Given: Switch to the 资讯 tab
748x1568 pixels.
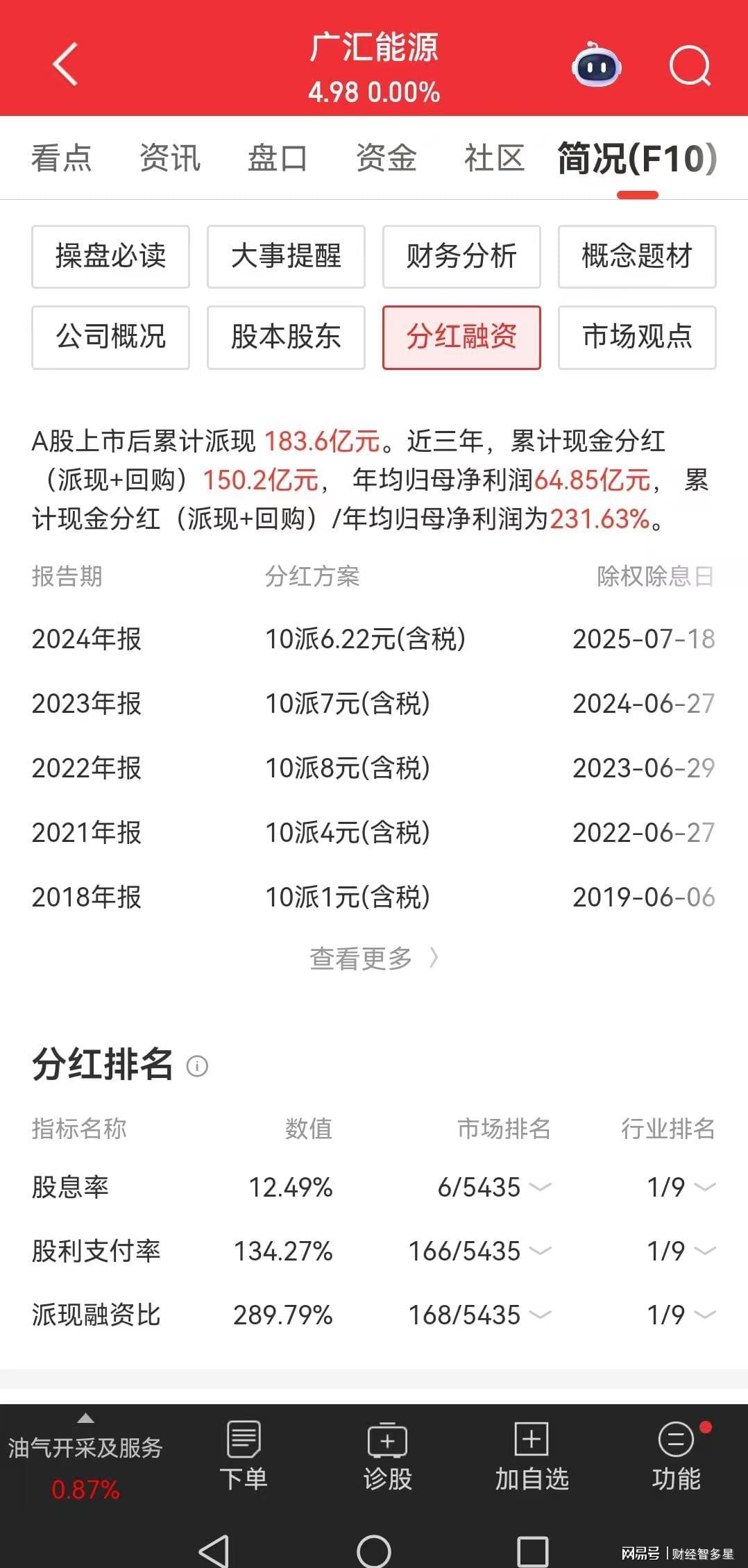Looking at the screenshot, I should click(x=169, y=158).
